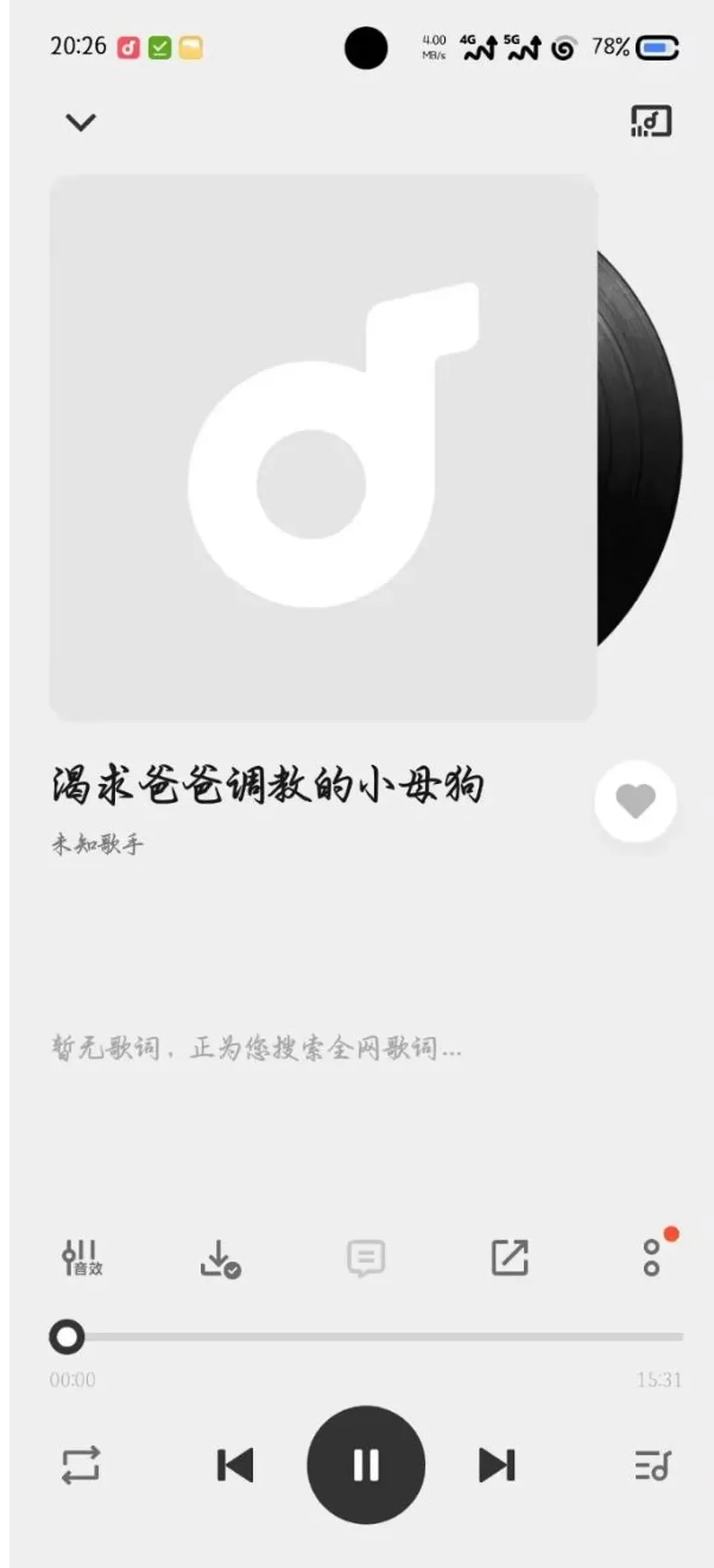Image resolution: width=714 pixels, height=1568 pixels.
Task: Tap the playback progress slider handle
Action: coord(67,1337)
